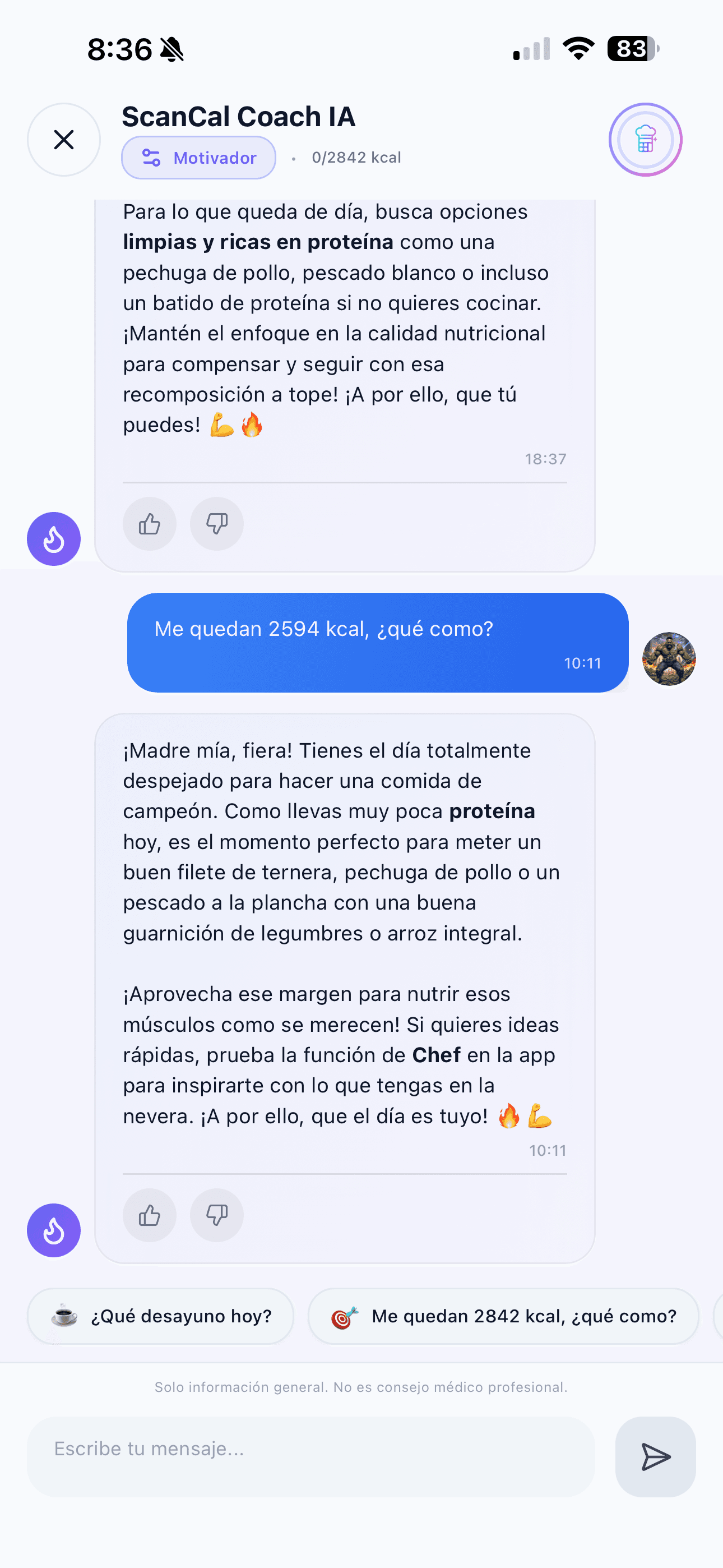Give a thumbs up to the 10:11 reply
The width and height of the screenshot is (723, 1568).
pos(149,1215)
